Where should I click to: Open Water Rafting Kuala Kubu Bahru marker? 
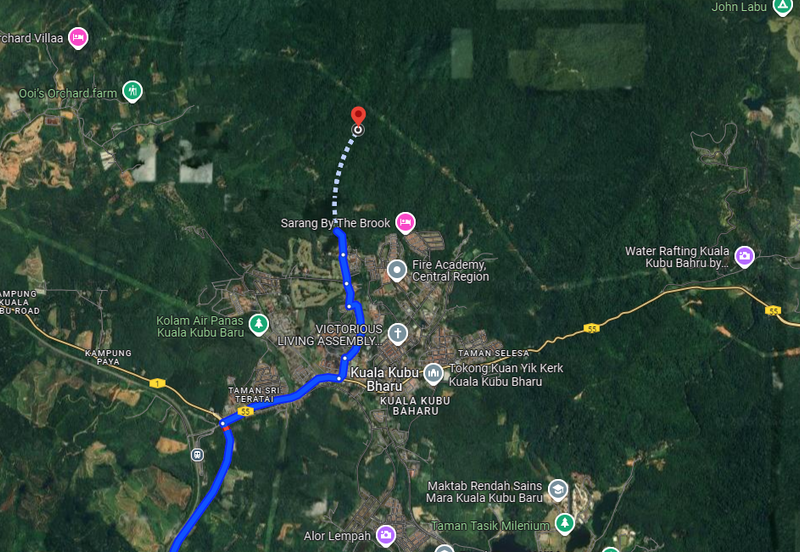(744, 256)
